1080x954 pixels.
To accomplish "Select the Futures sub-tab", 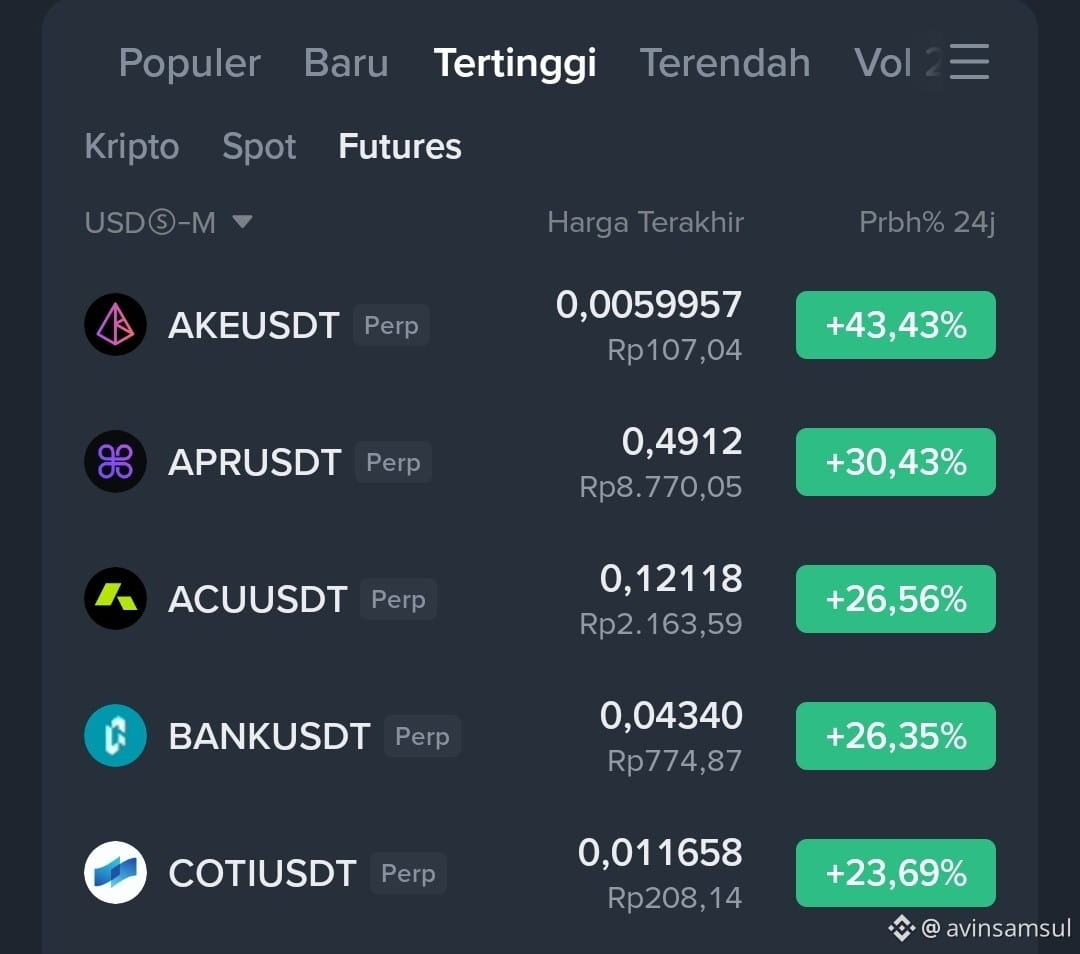I will pyautogui.click(x=399, y=147).
